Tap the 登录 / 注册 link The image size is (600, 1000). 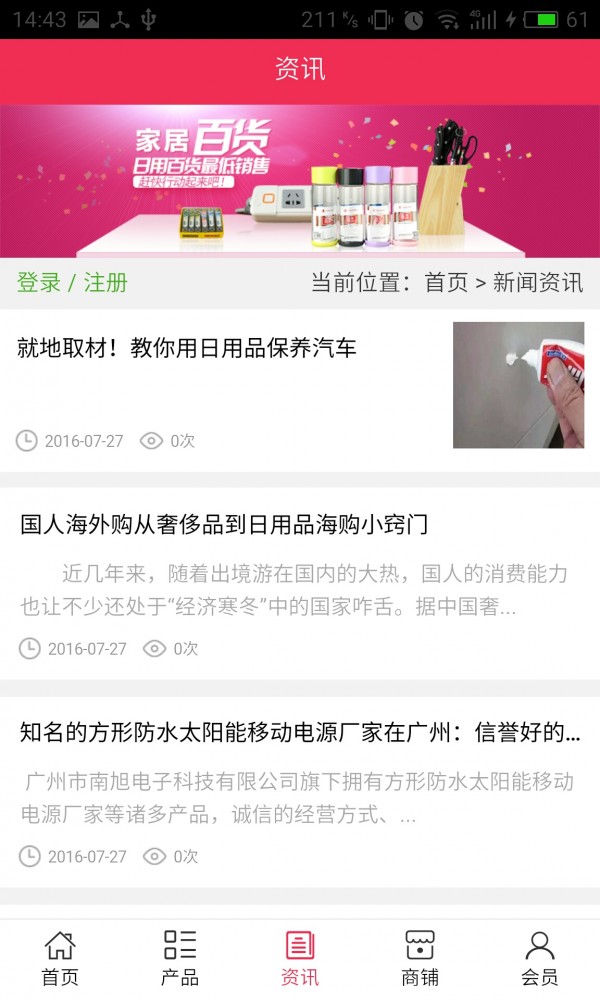(72, 283)
